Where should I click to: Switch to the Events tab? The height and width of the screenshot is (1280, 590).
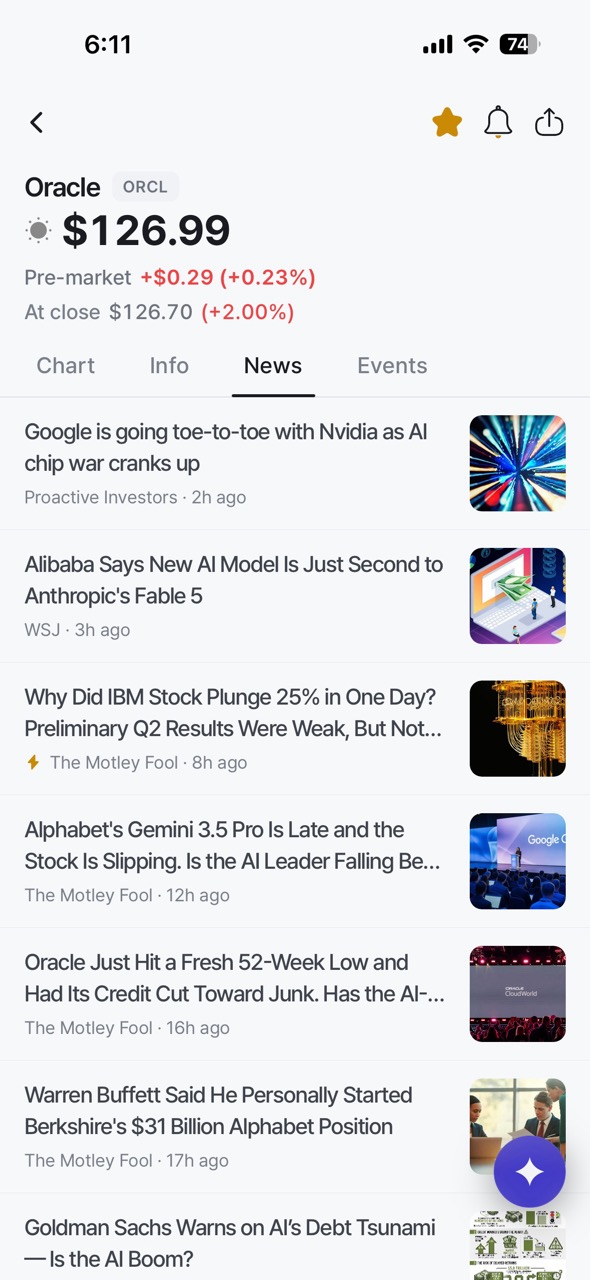point(392,366)
